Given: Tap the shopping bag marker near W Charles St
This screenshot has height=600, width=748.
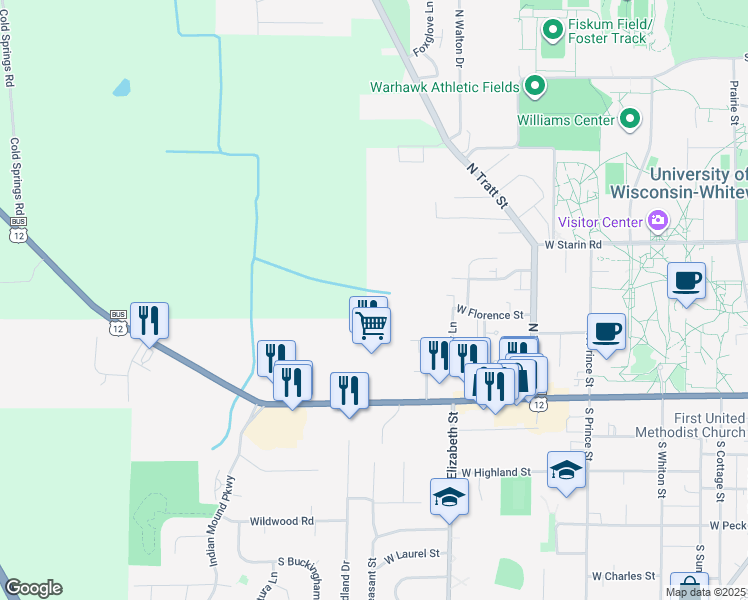Looking at the screenshot, I should 688,587.
